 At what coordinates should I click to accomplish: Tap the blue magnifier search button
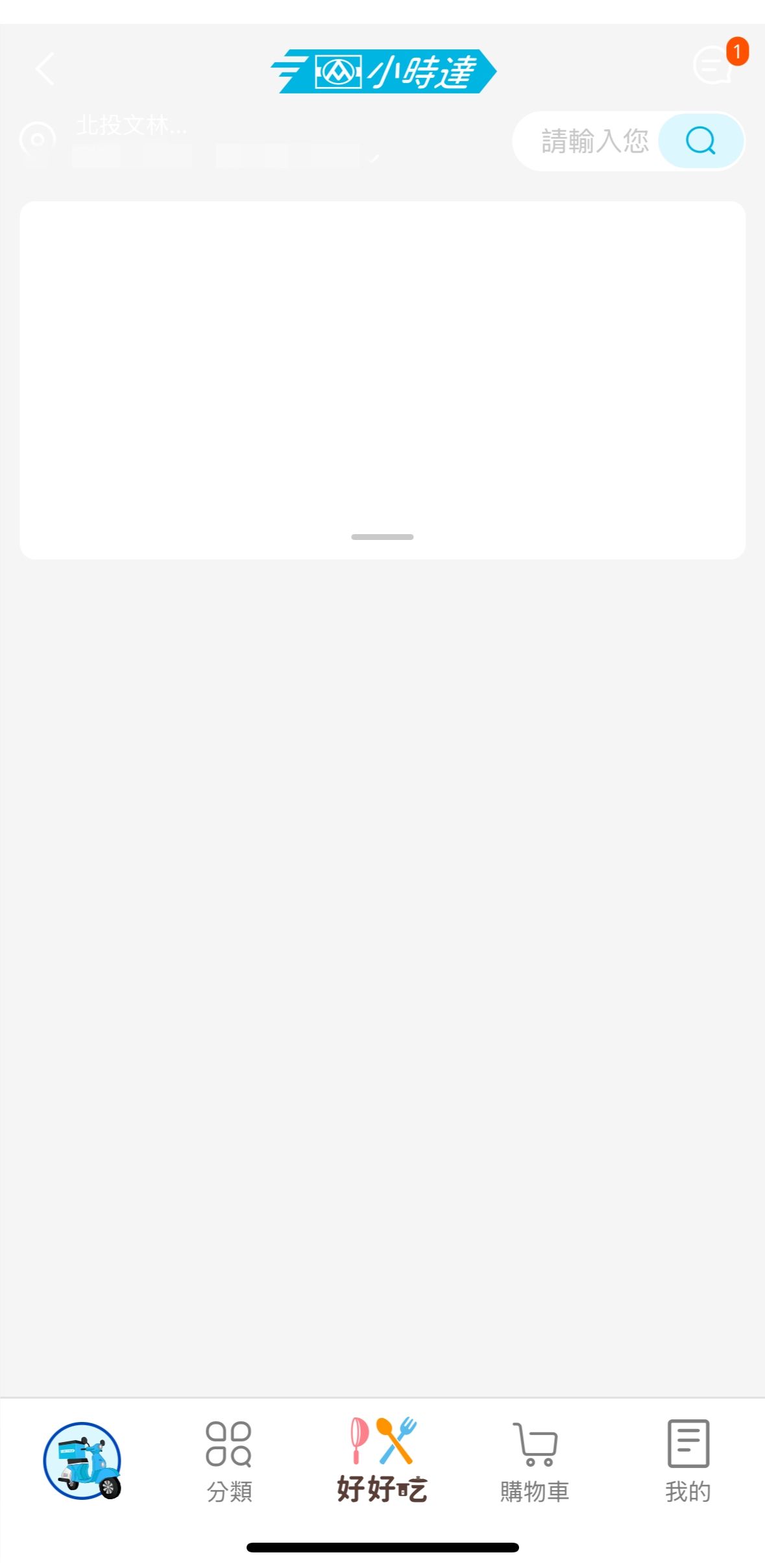(x=701, y=141)
